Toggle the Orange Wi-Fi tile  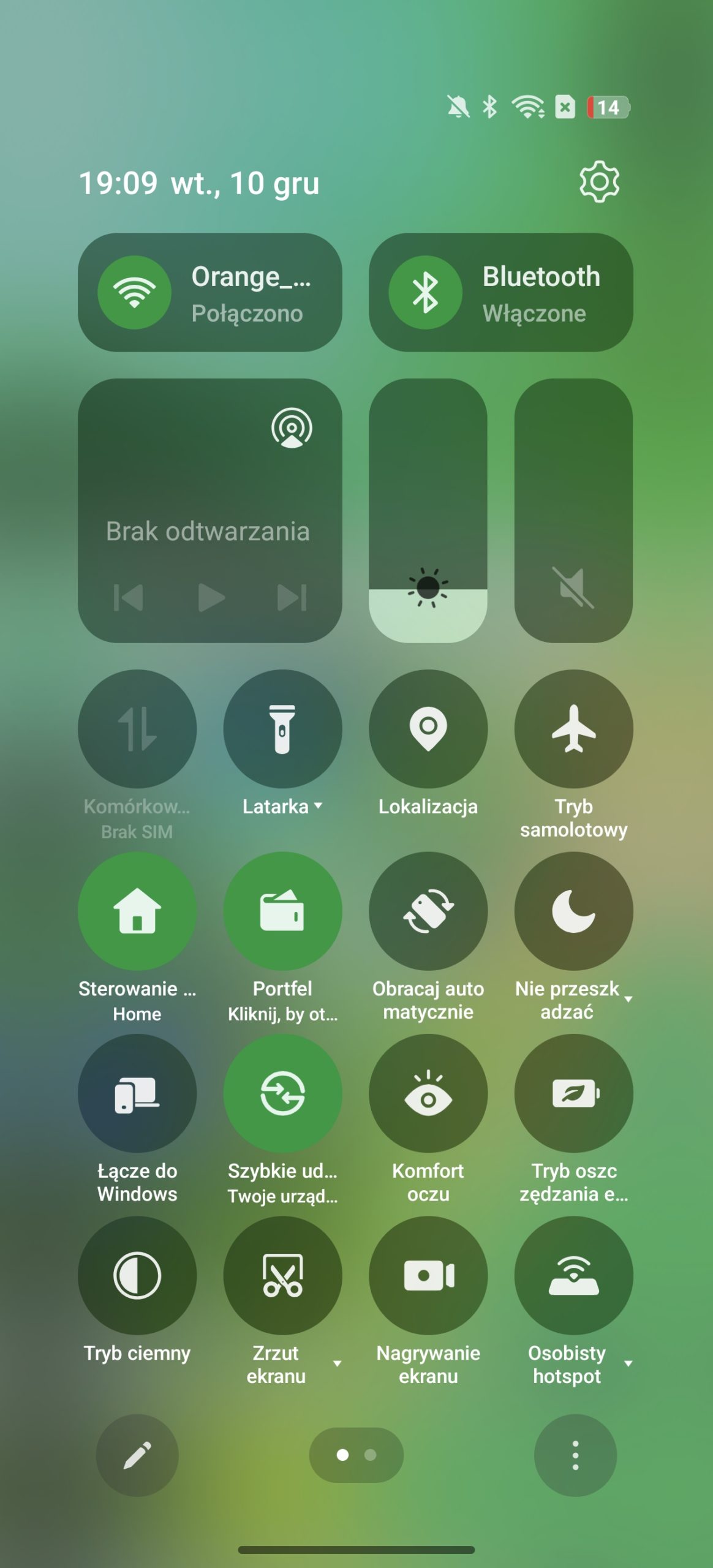135,293
